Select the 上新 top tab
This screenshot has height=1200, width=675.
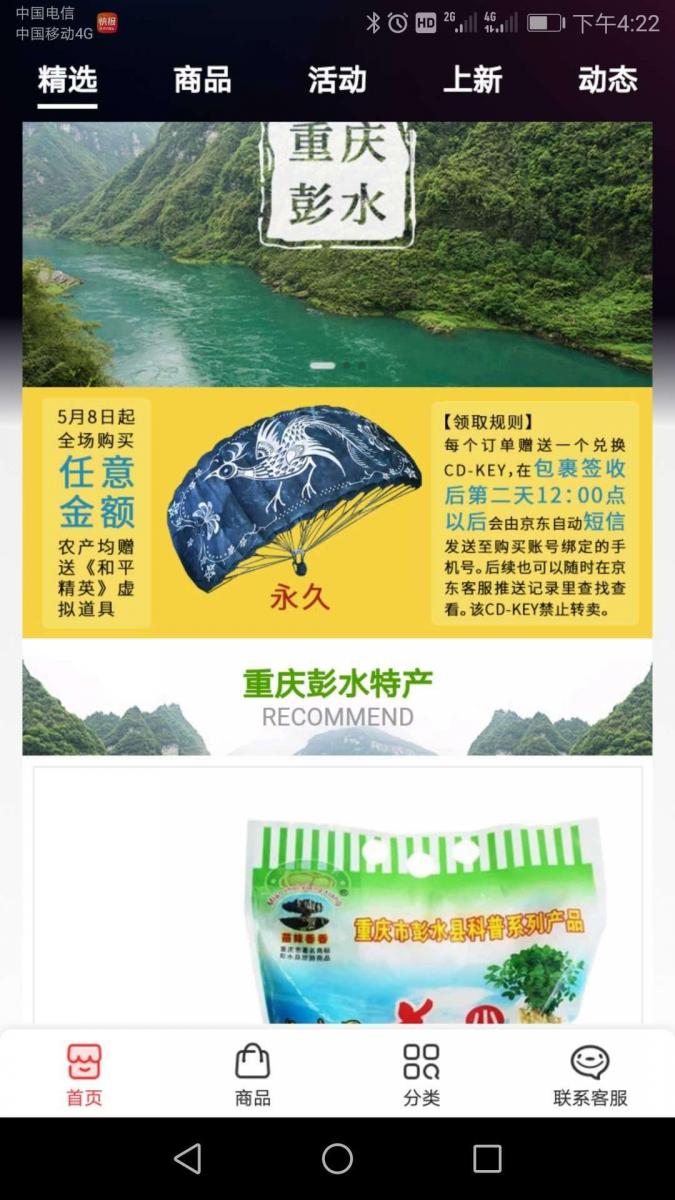[x=472, y=80]
